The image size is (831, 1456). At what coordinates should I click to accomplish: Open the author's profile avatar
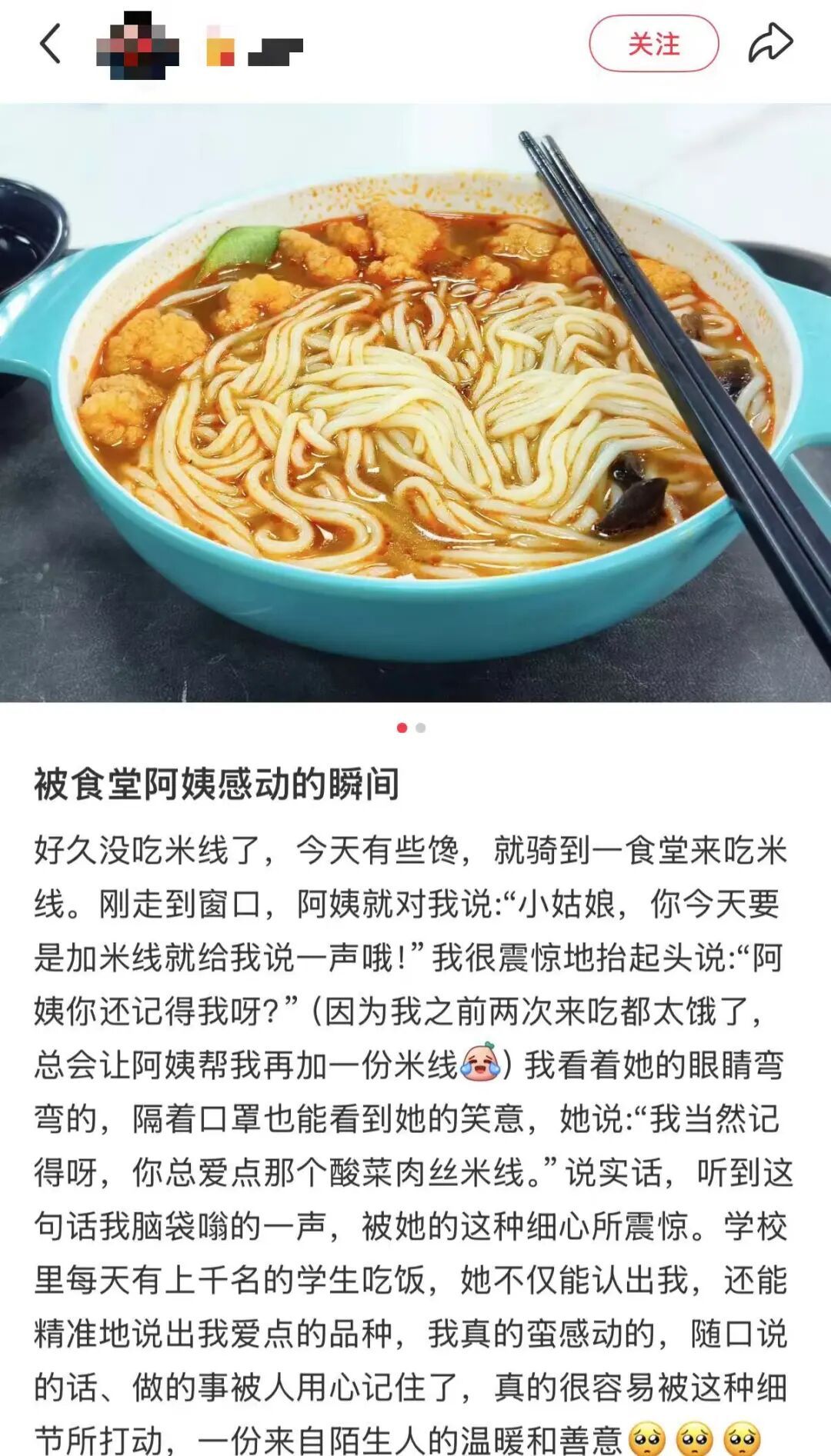(x=137, y=45)
